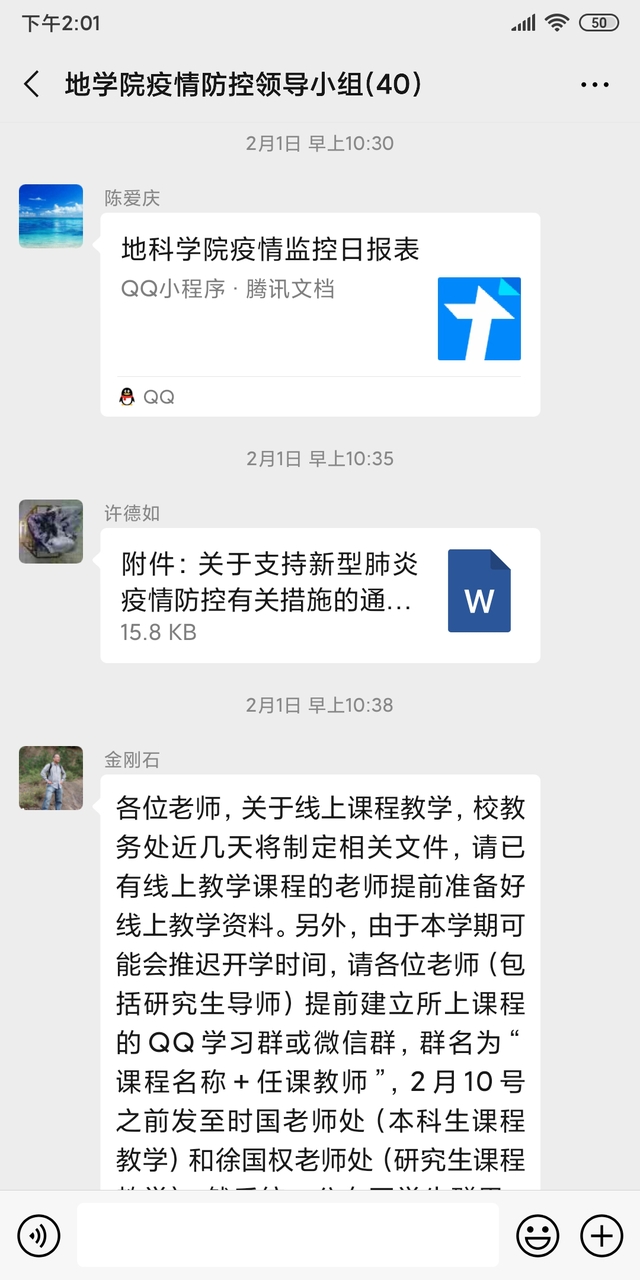Viewport: 640px width, 1280px height.
Task: View 许德如's profile avatar
Action: [x=51, y=531]
